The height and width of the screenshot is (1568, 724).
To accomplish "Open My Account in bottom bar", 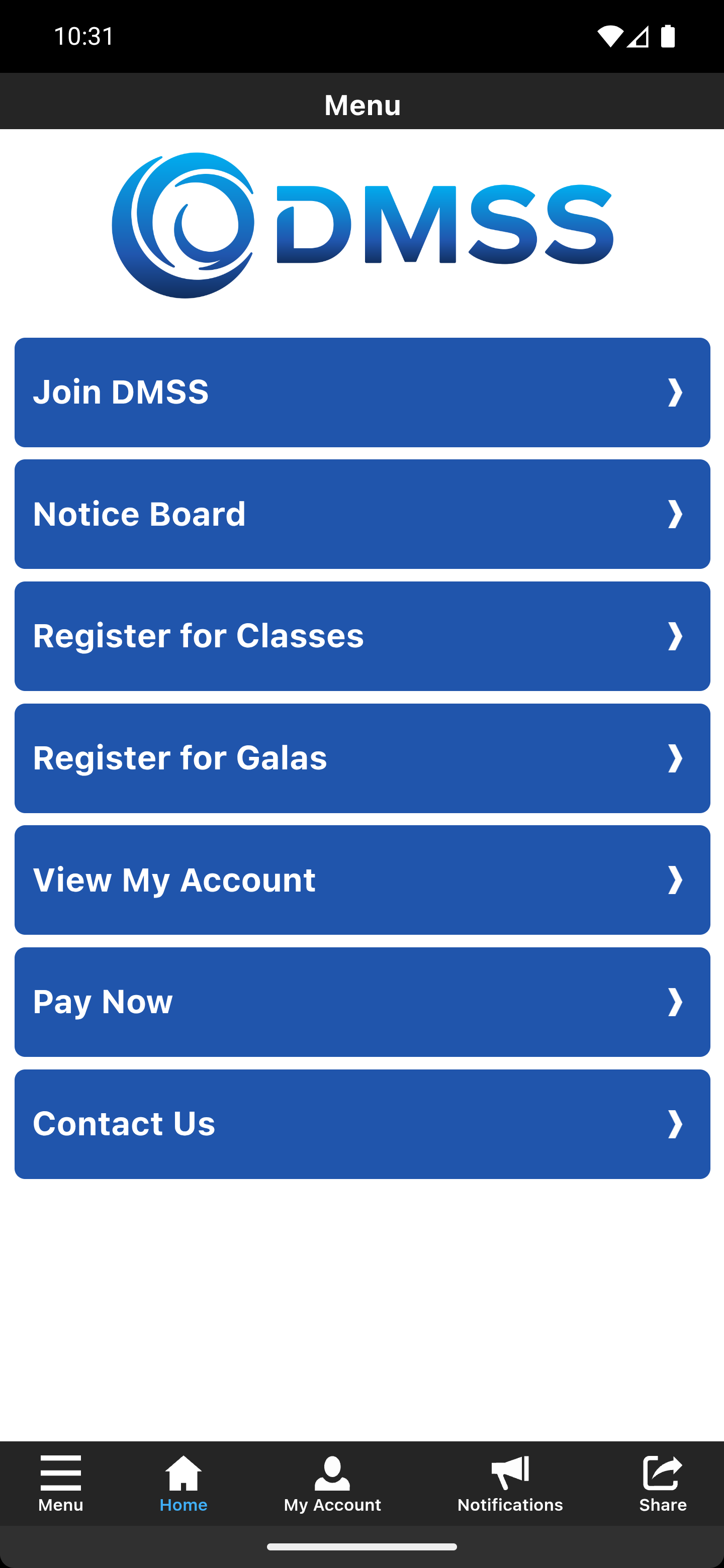I will (332, 1483).
